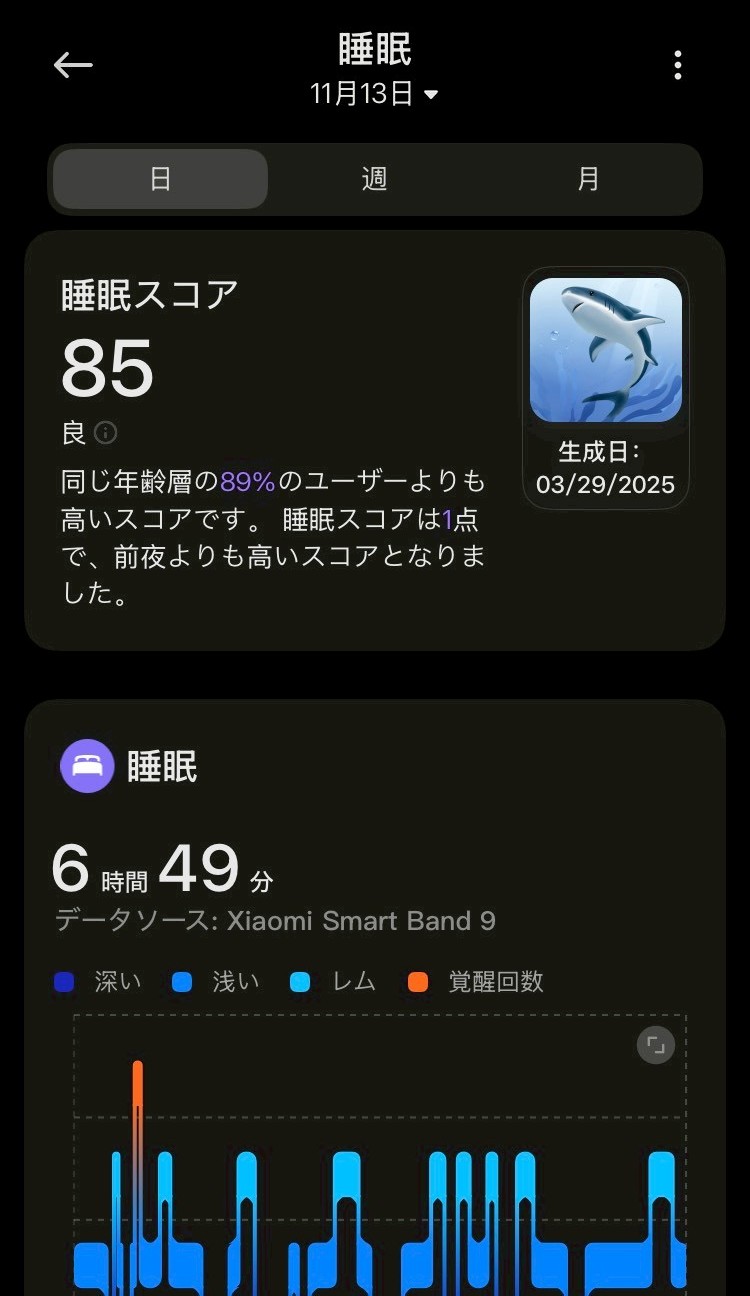This screenshot has height=1296, width=750.
Task: Navigate back using the arrow icon
Action: point(72,64)
